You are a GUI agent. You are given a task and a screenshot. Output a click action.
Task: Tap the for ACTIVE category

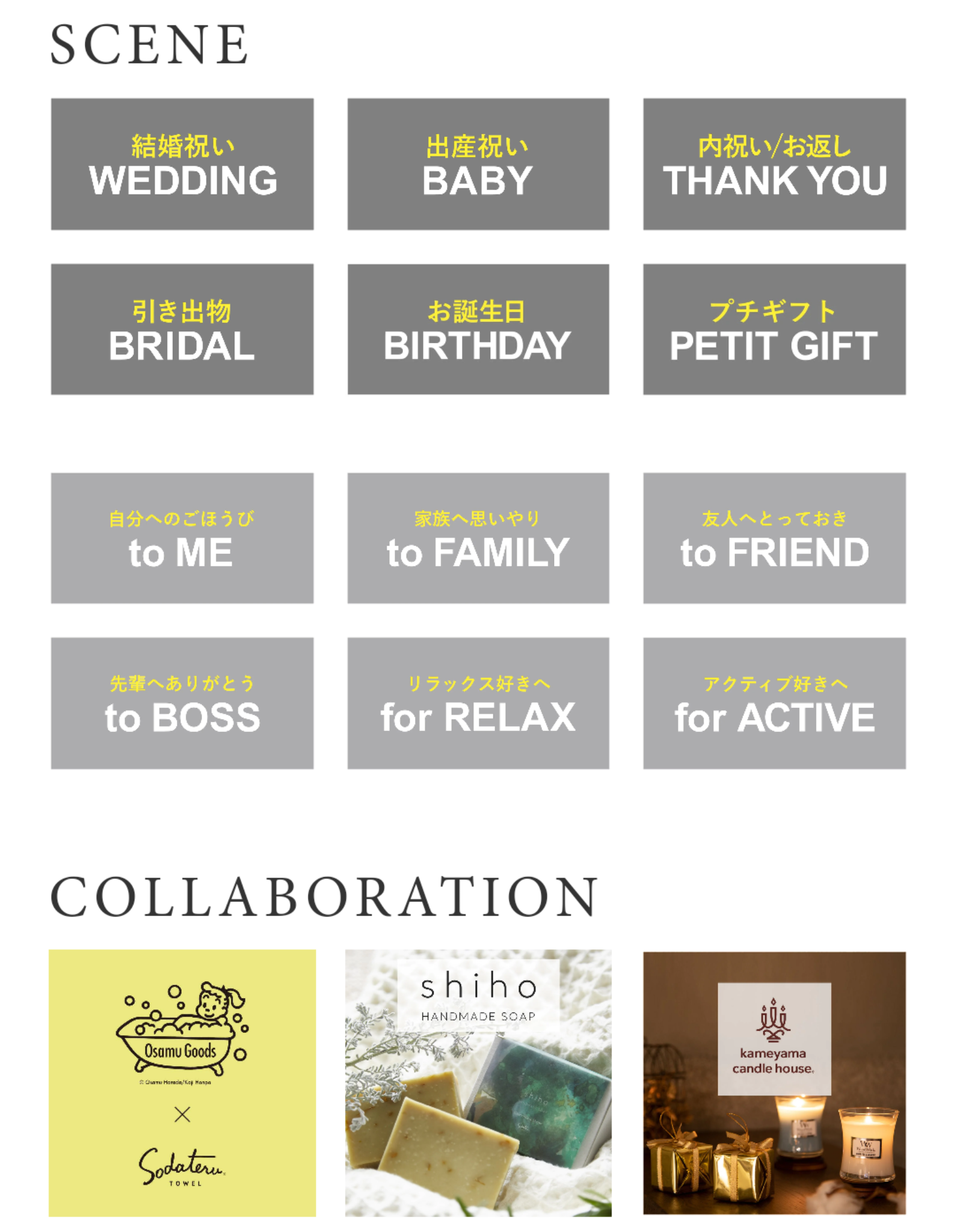coord(774,703)
